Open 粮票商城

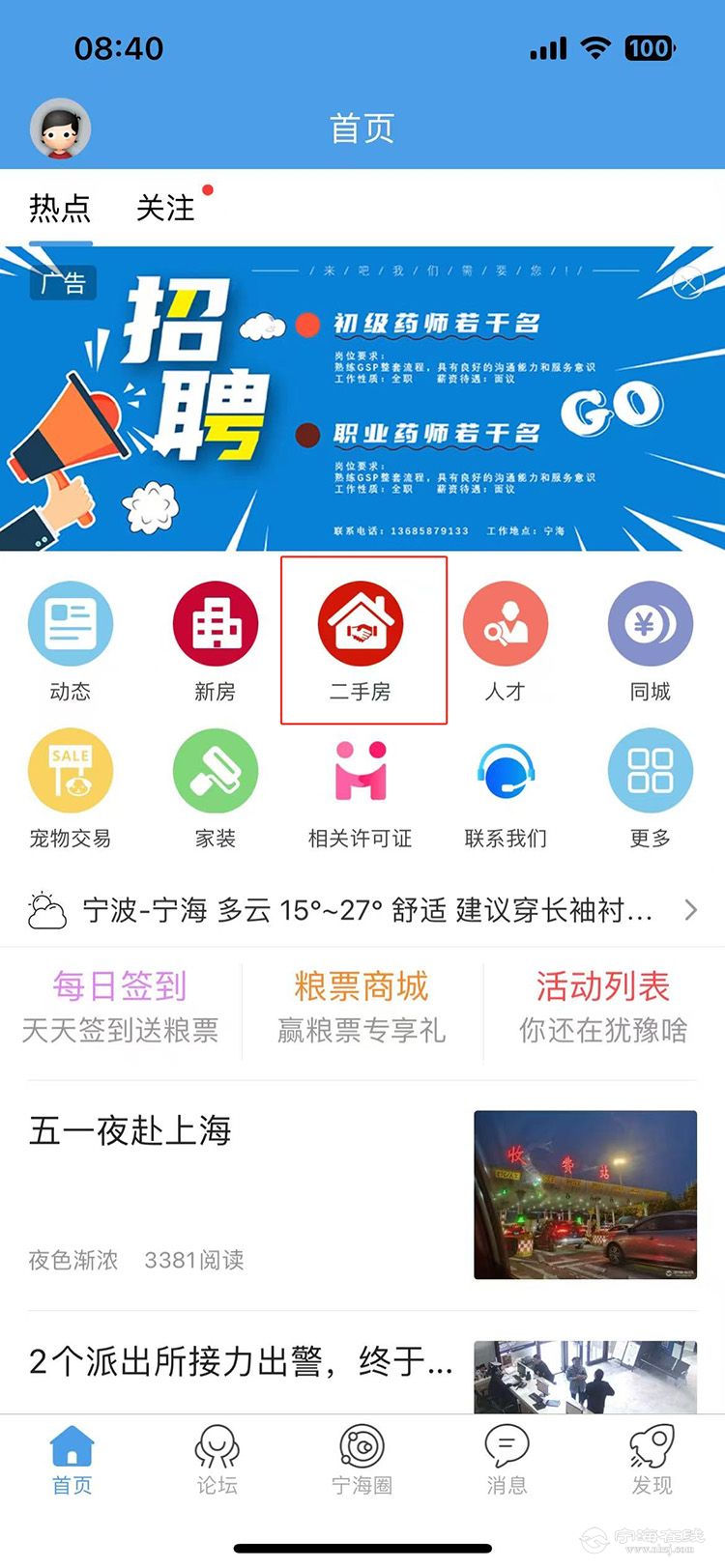click(362, 1006)
